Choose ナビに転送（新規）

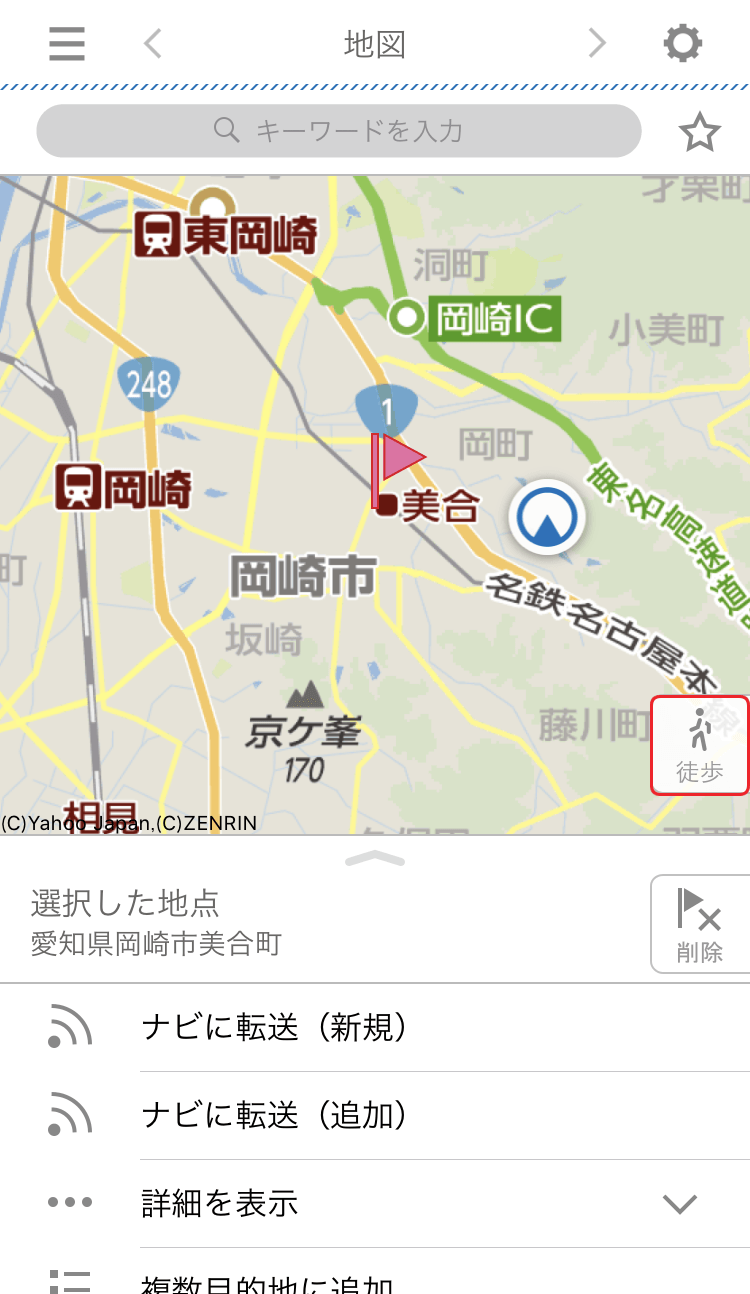[375, 1028]
